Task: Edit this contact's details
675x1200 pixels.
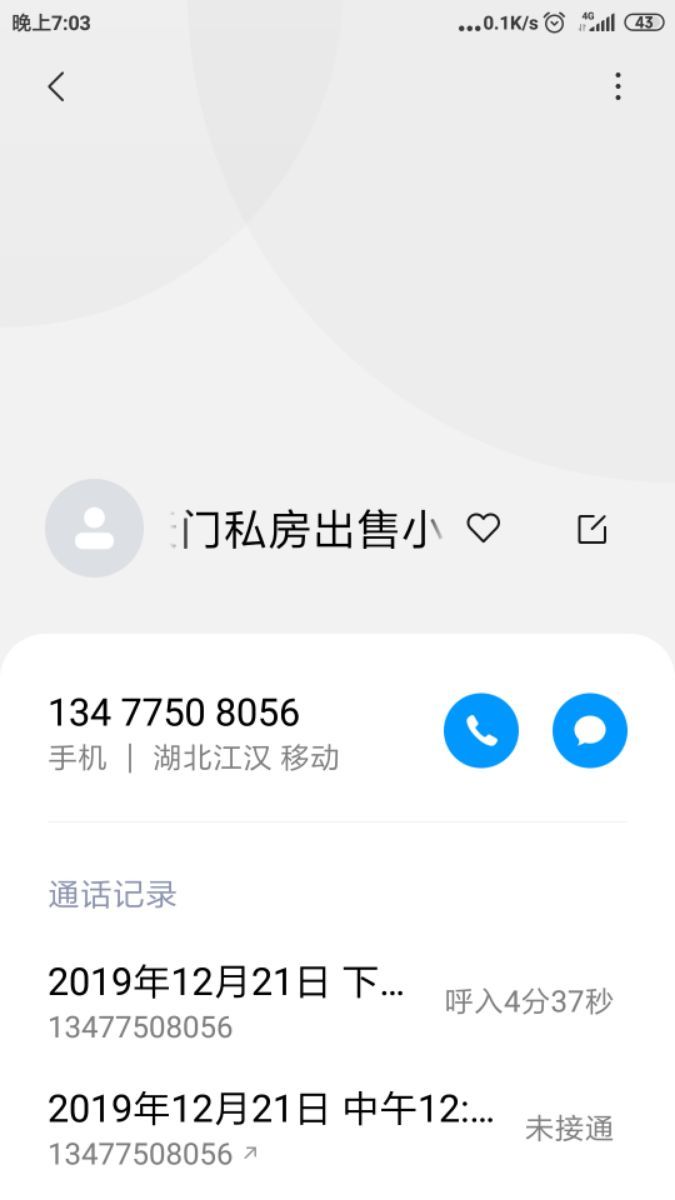Action: [x=592, y=529]
